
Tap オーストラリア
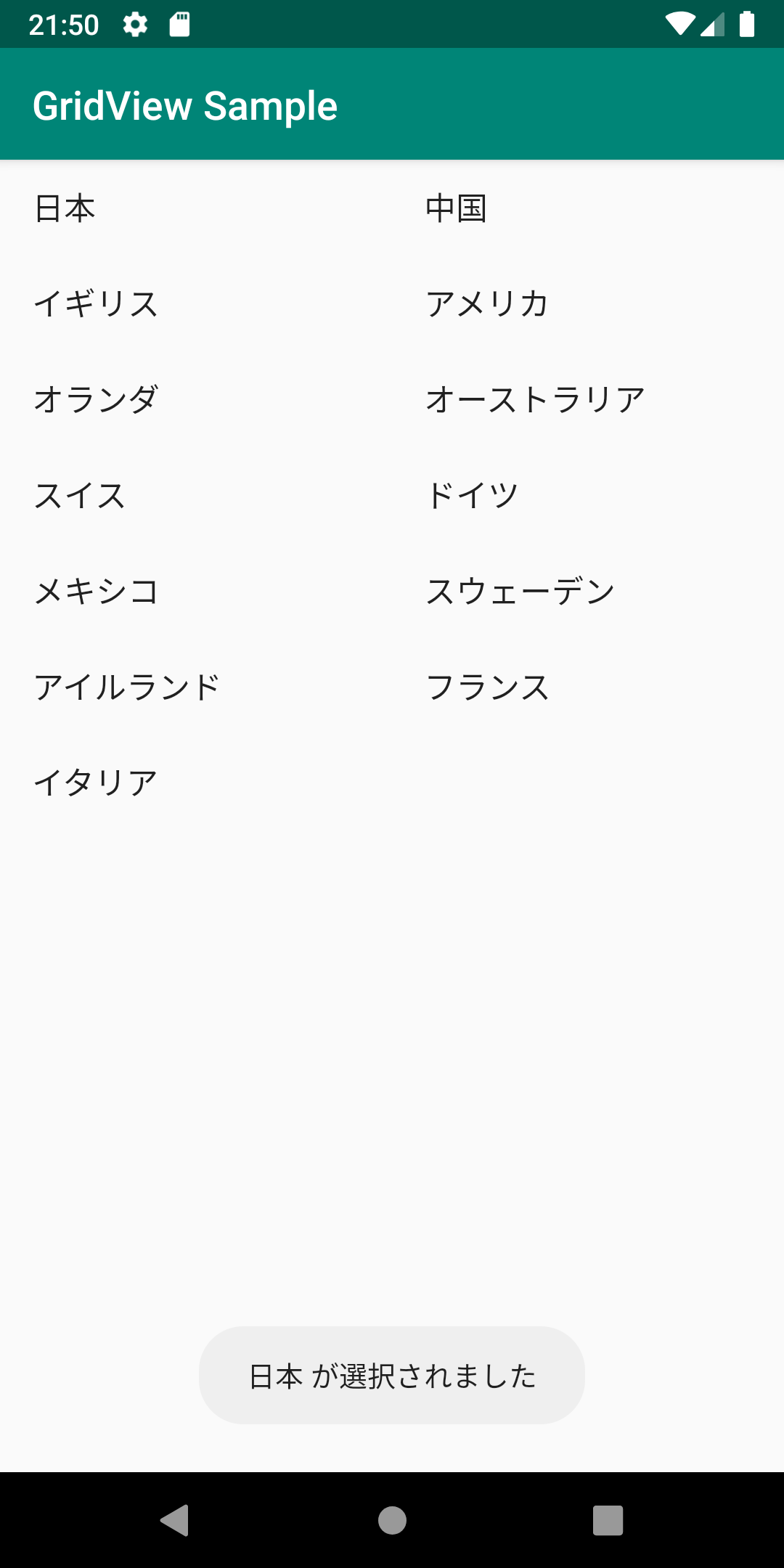588,400
